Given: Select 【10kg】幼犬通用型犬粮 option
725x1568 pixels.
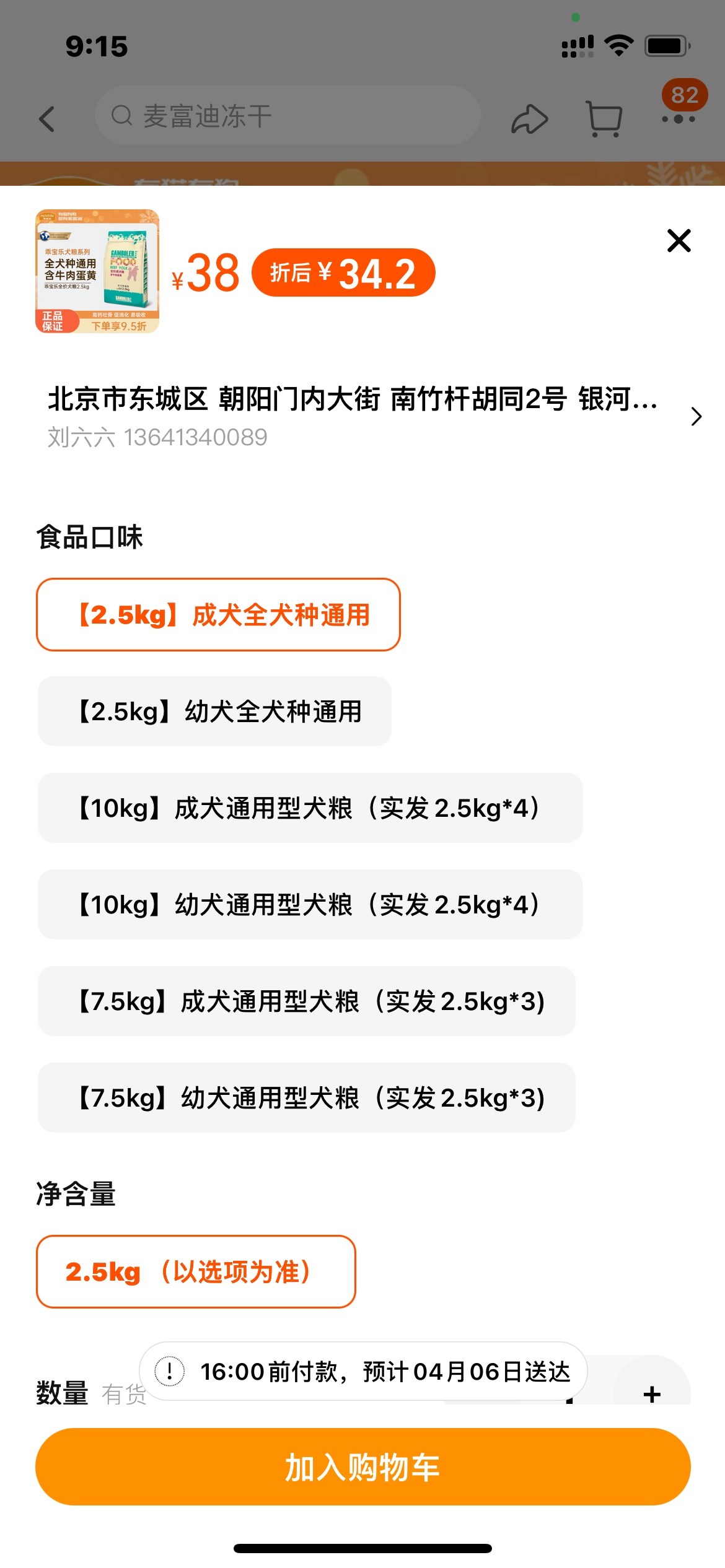Looking at the screenshot, I should [x=310, y=904].
